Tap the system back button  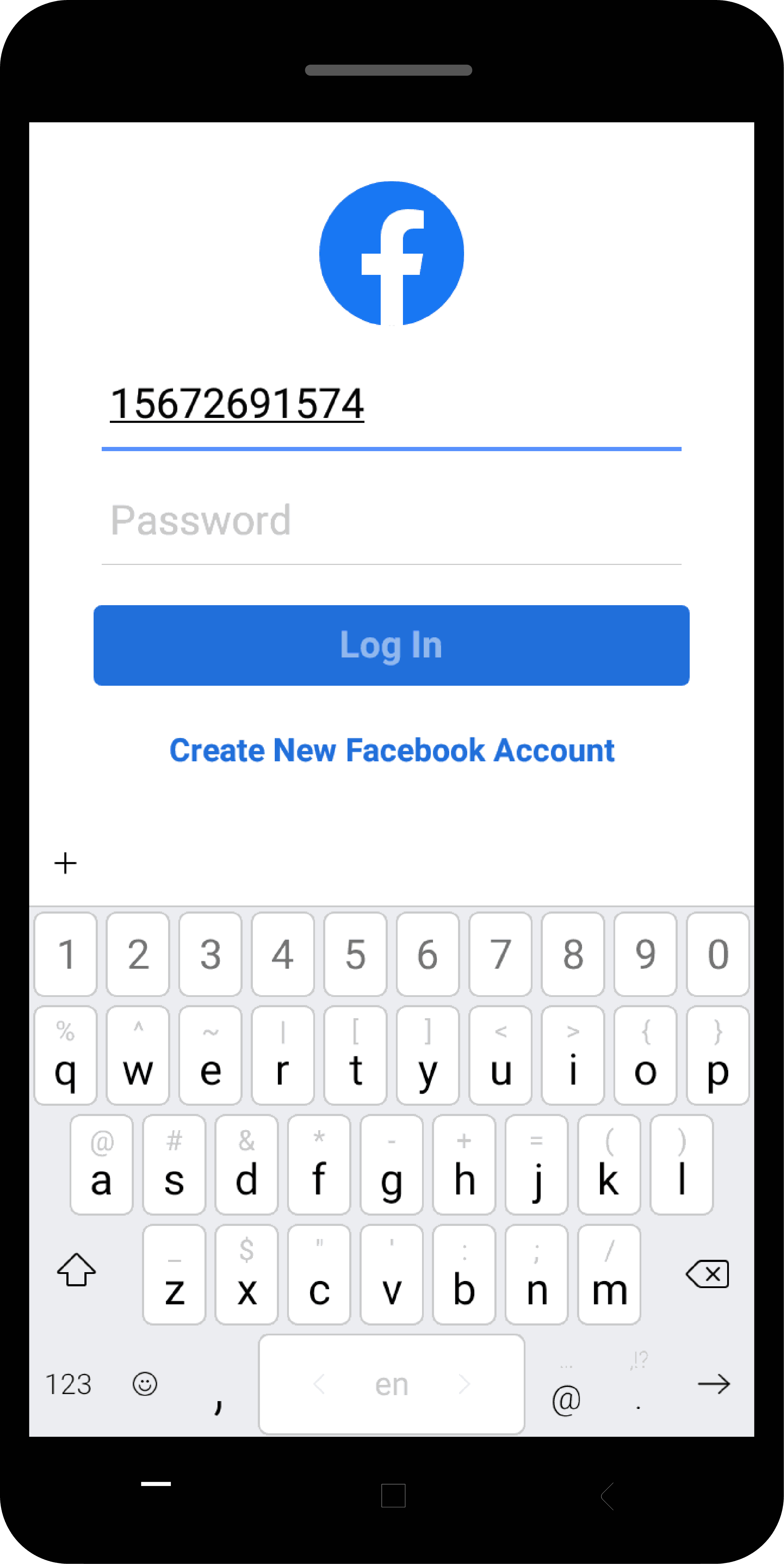tap(607, 1495)
